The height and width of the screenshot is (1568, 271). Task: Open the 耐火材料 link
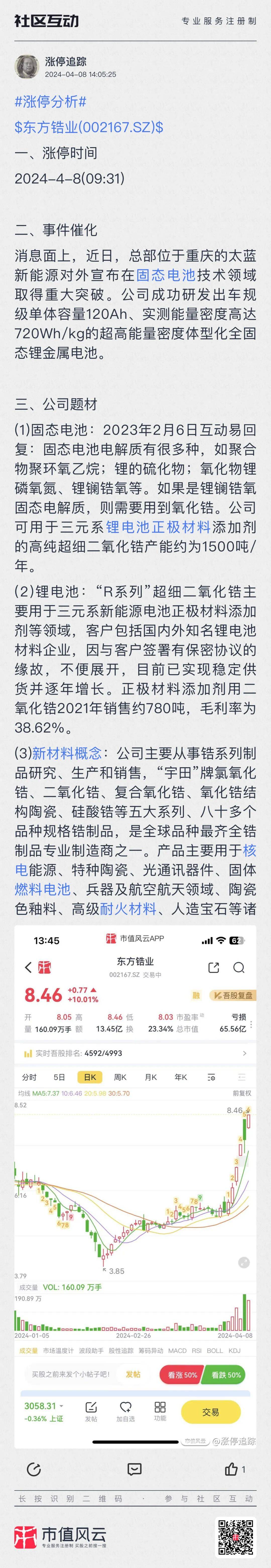(128, 909)
